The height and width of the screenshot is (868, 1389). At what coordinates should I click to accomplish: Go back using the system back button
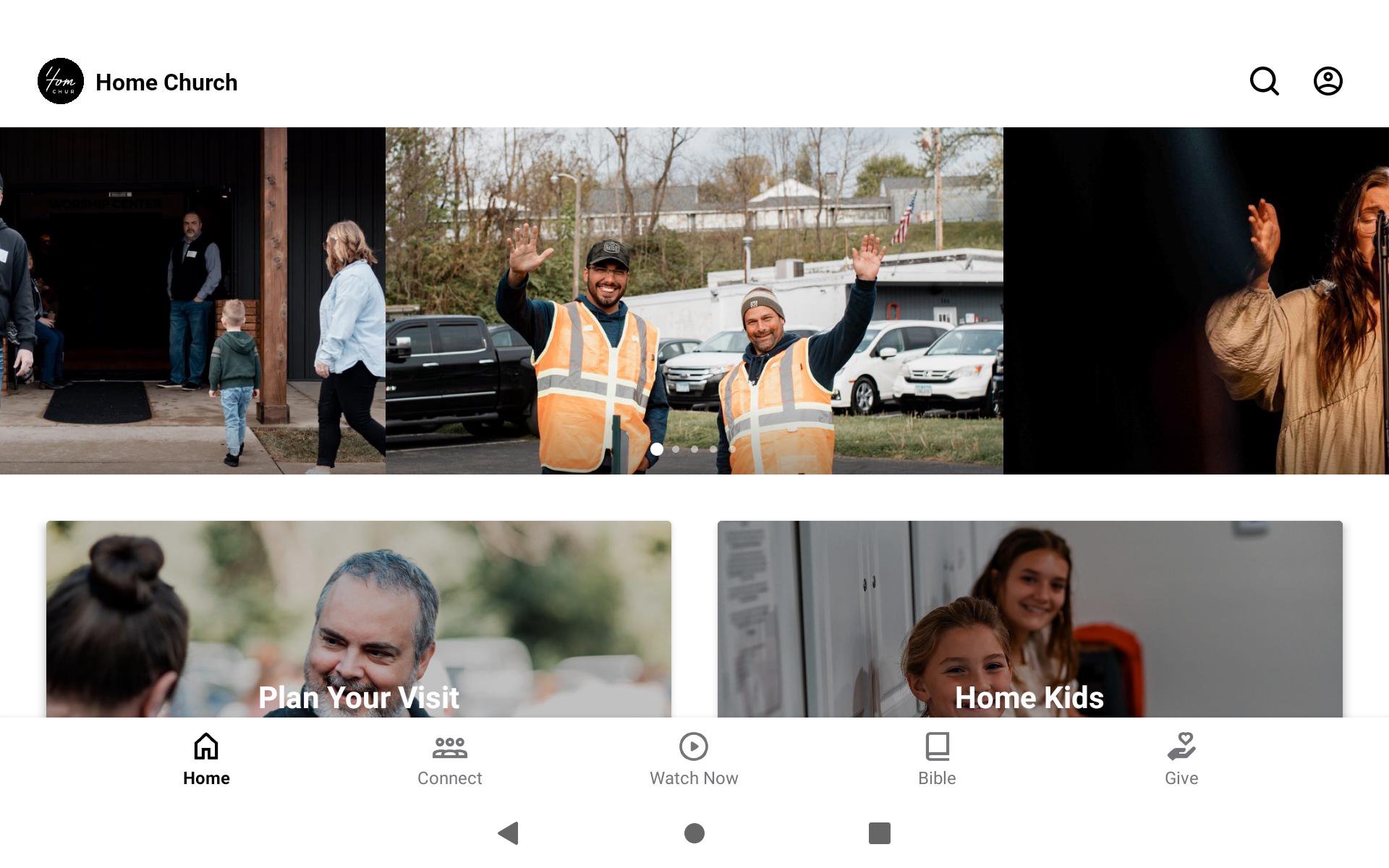tap(509, 833)
